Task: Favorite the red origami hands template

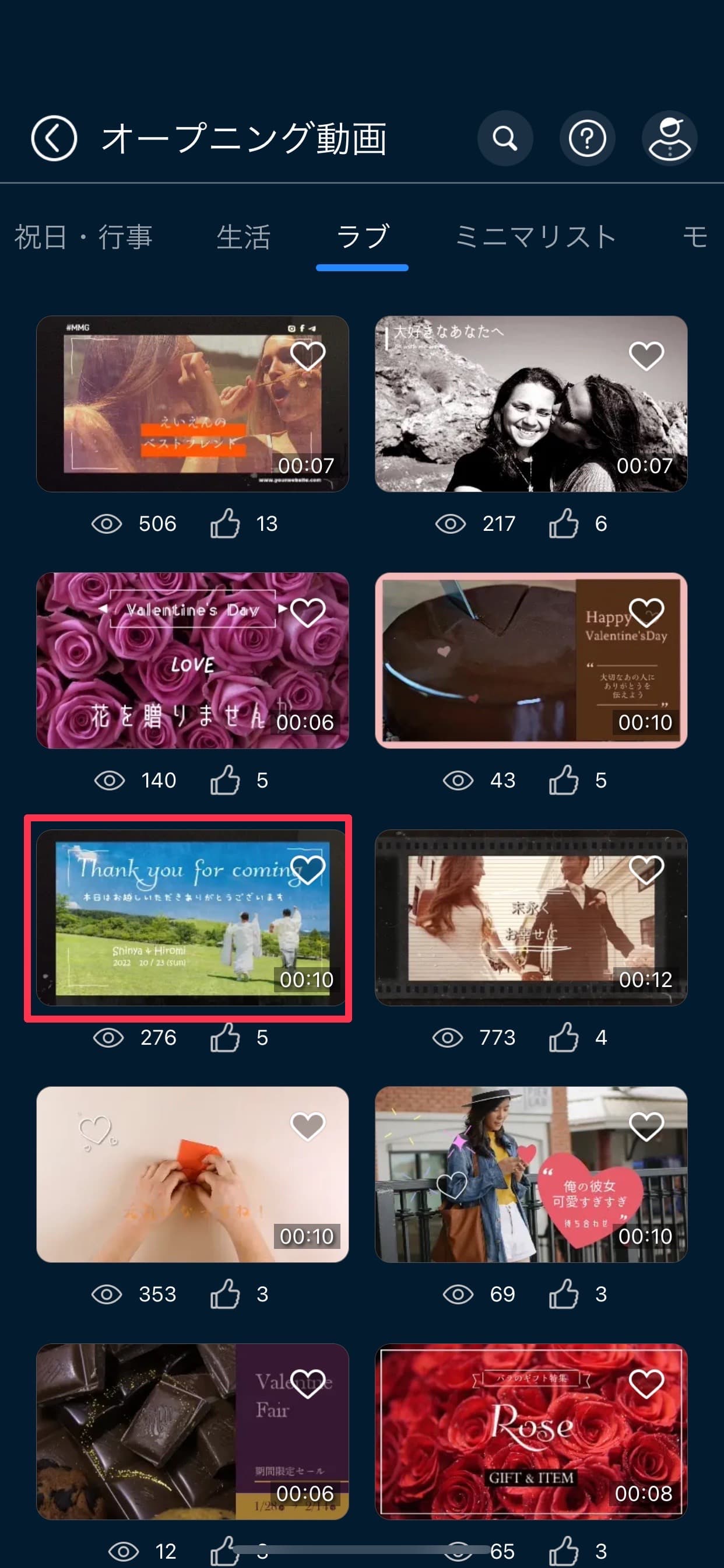Action: coord(308,1126)
